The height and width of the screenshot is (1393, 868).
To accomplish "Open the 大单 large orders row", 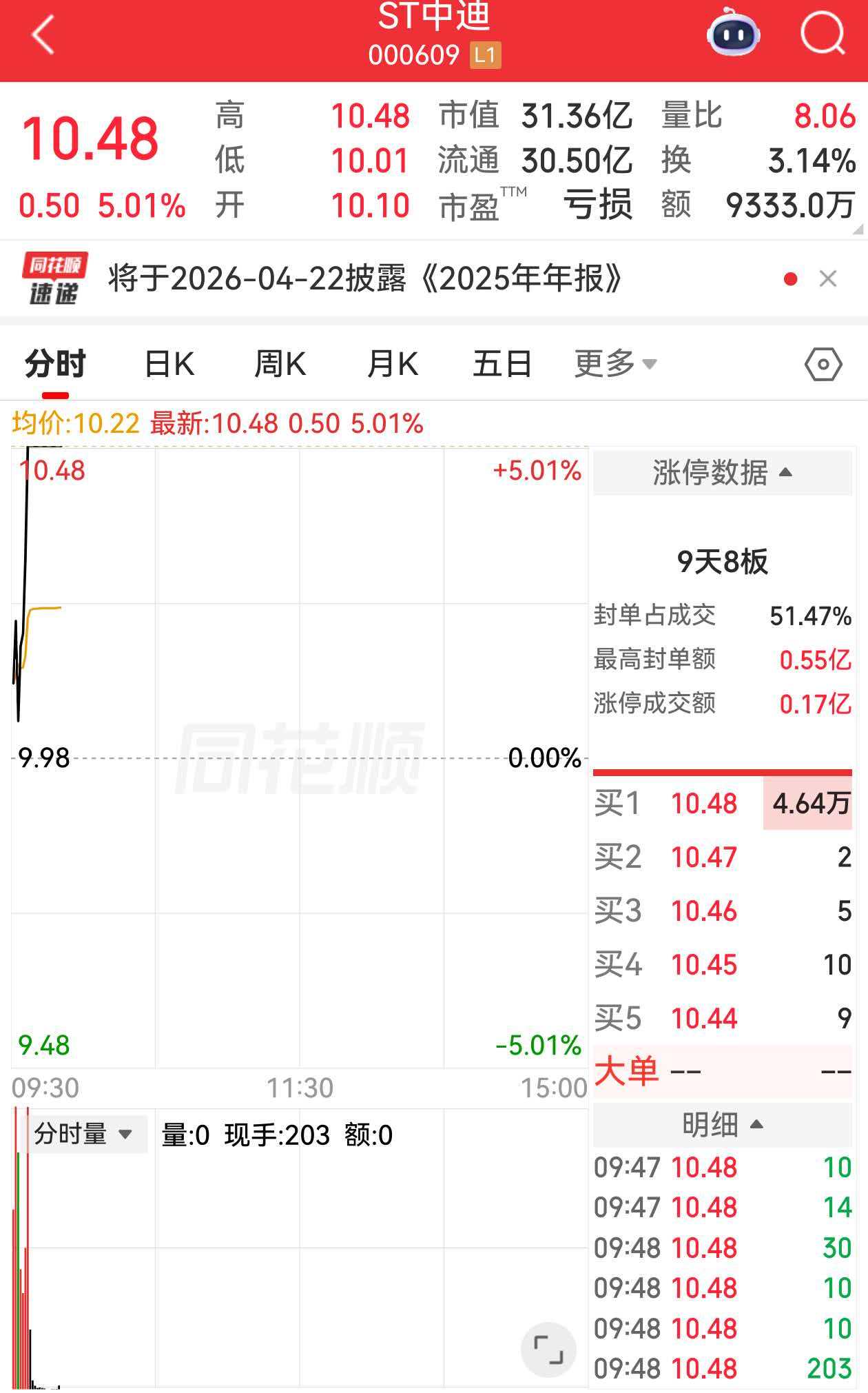I will pos(722,1071).
